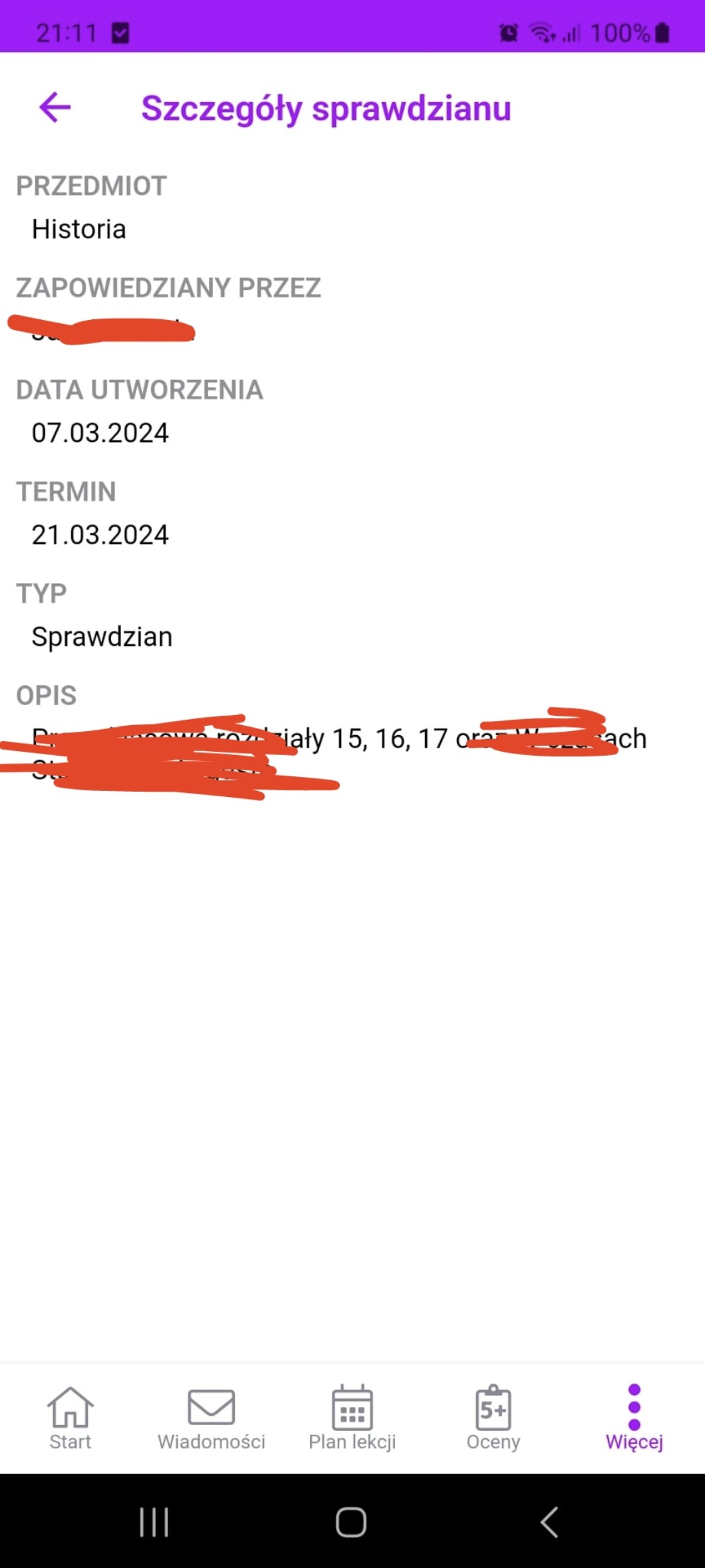The width and height of the screenshot is (705, 1568).
Task: Tap the system home button
Action: pos(351,1522)
